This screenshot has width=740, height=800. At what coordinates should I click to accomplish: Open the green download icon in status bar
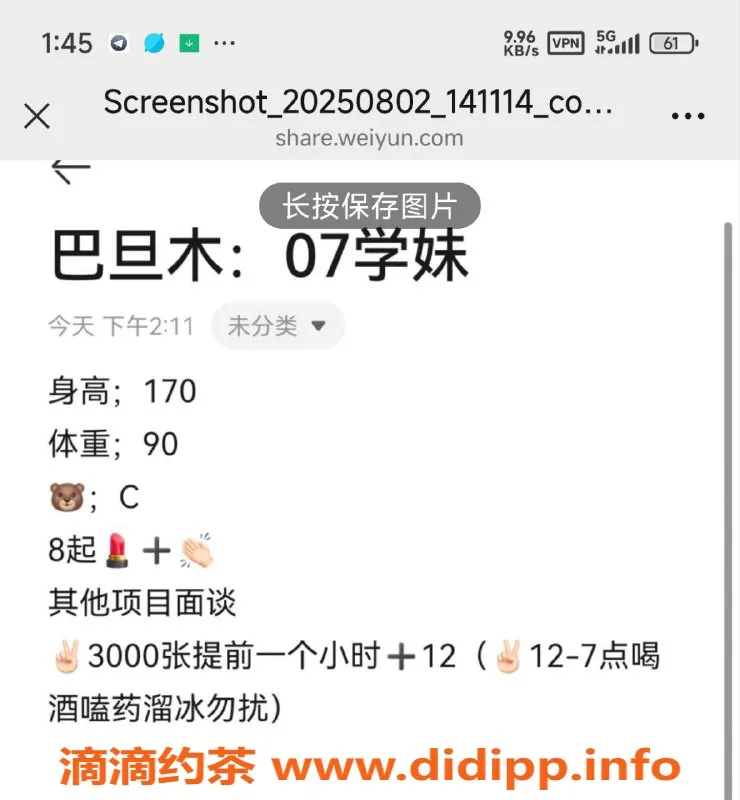pyautogui.click(x=190, y=44)
